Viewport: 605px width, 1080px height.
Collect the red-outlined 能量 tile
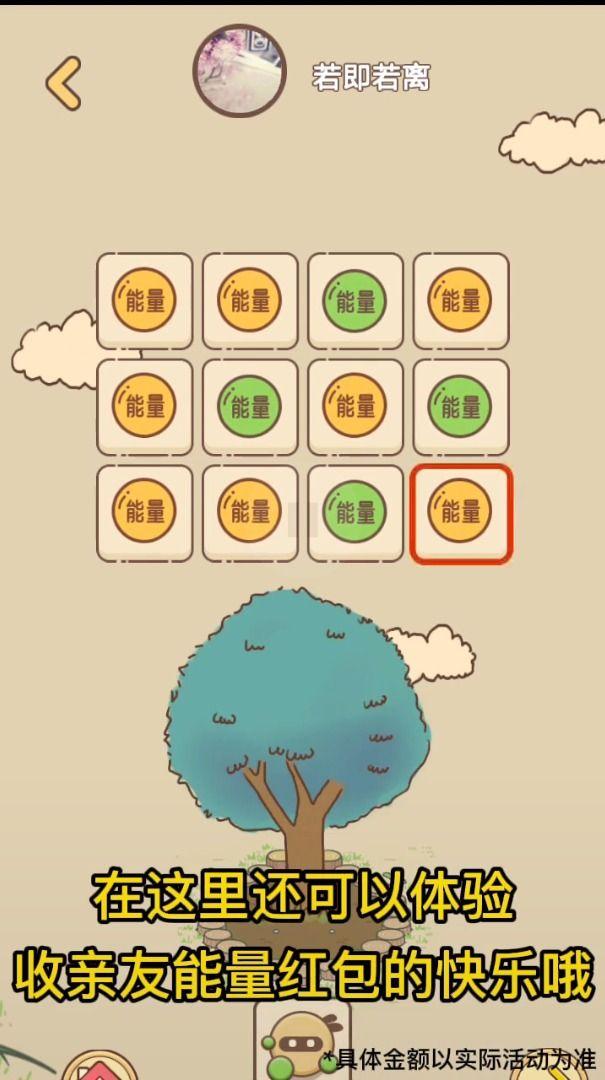click(461, 513)
